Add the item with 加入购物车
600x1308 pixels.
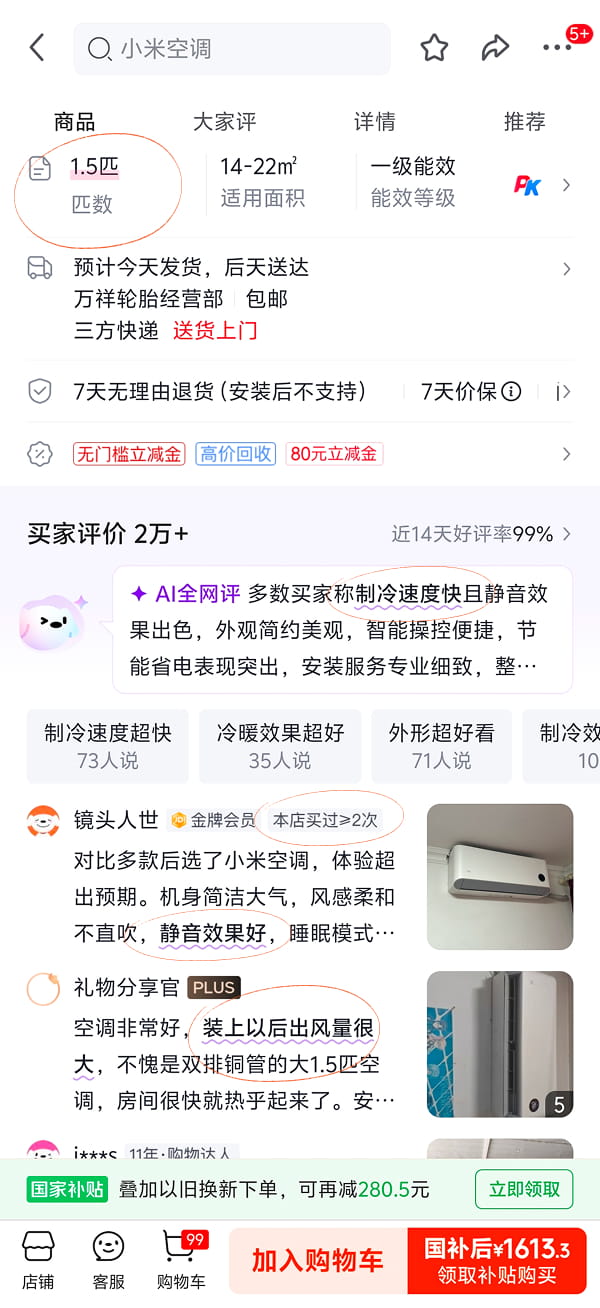pos(317,1261)
